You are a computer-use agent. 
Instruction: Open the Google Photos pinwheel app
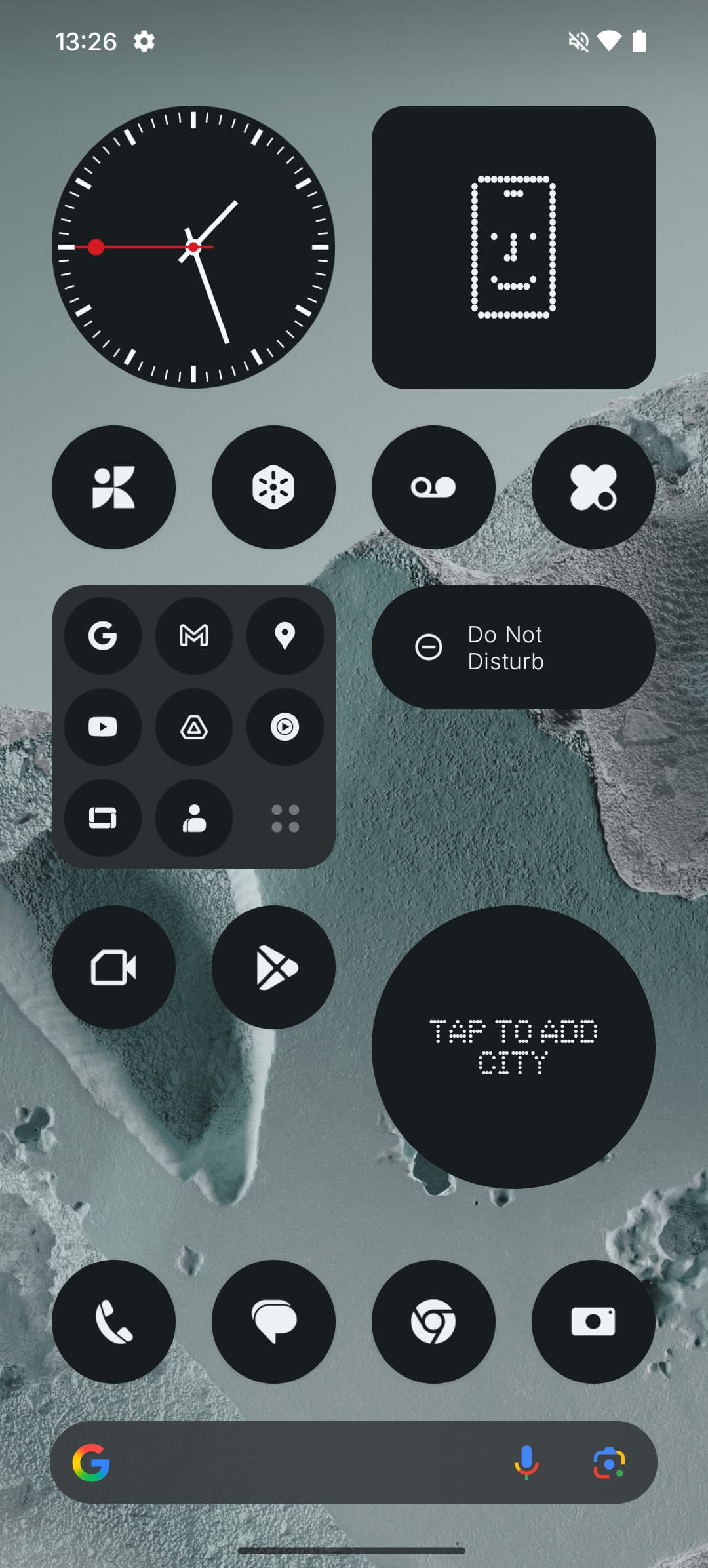pyautogui.click(x=113, y=487)
